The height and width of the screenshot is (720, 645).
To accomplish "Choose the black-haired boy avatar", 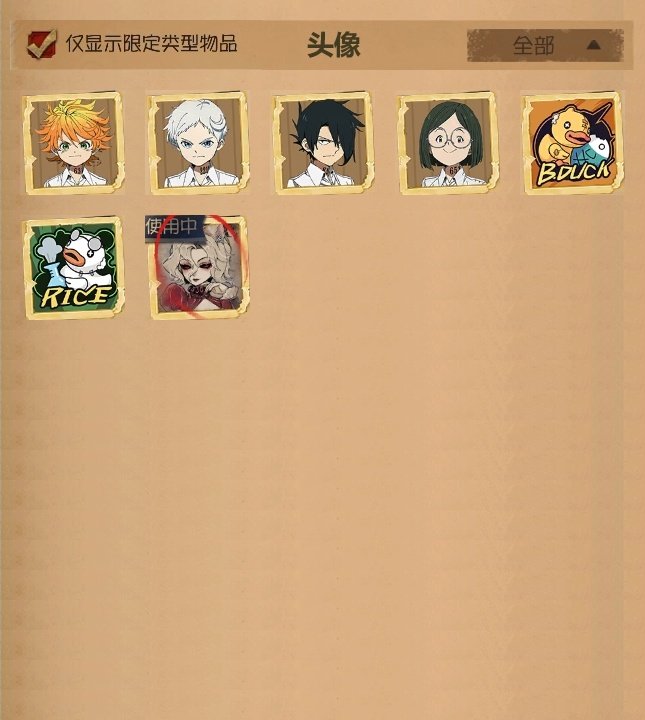I will (323, 143).
